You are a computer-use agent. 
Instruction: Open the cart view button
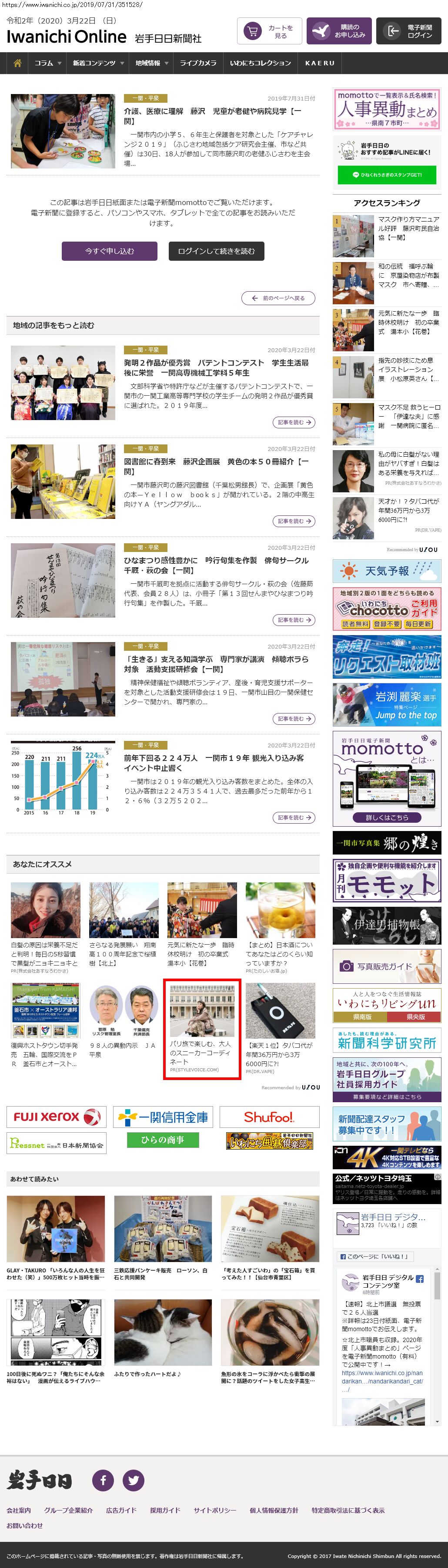tap(269, 31)
